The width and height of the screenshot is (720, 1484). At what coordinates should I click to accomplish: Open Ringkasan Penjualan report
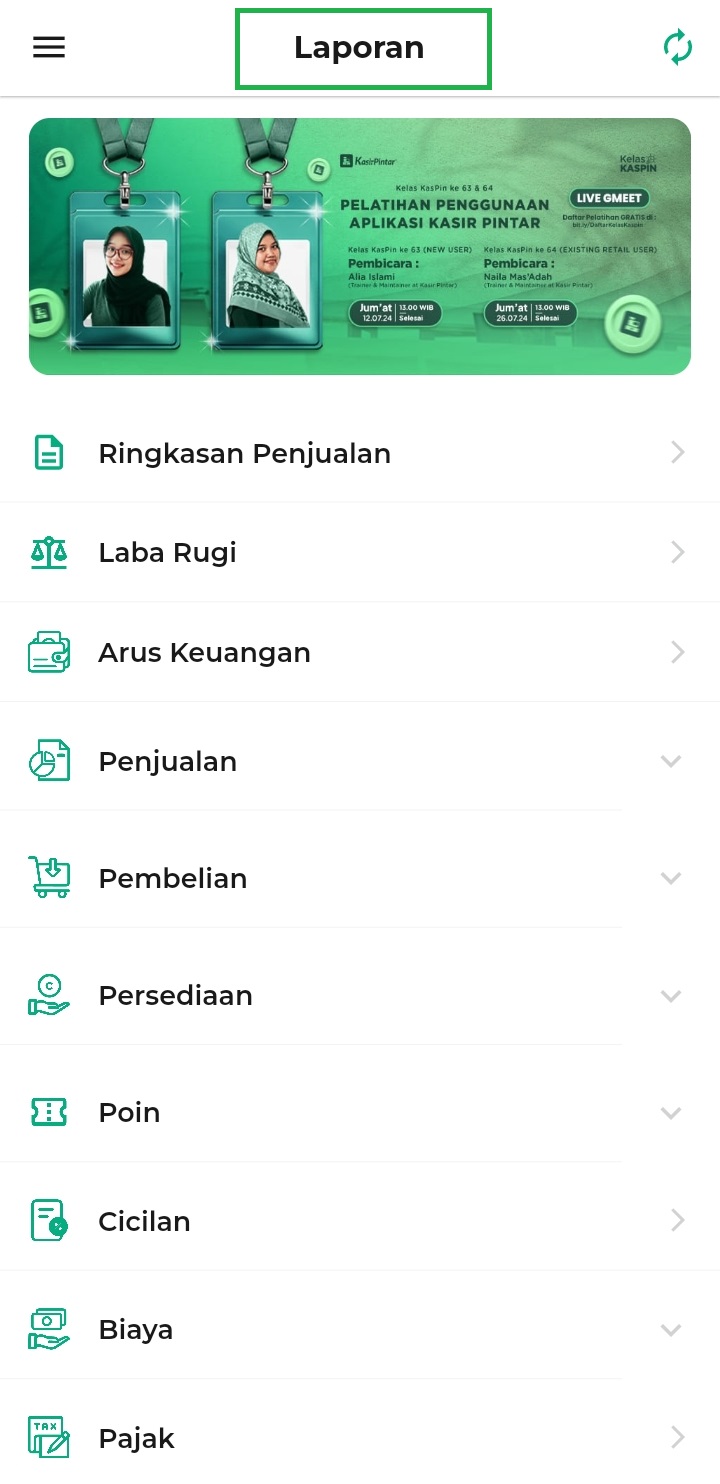[x=360, y=453]
